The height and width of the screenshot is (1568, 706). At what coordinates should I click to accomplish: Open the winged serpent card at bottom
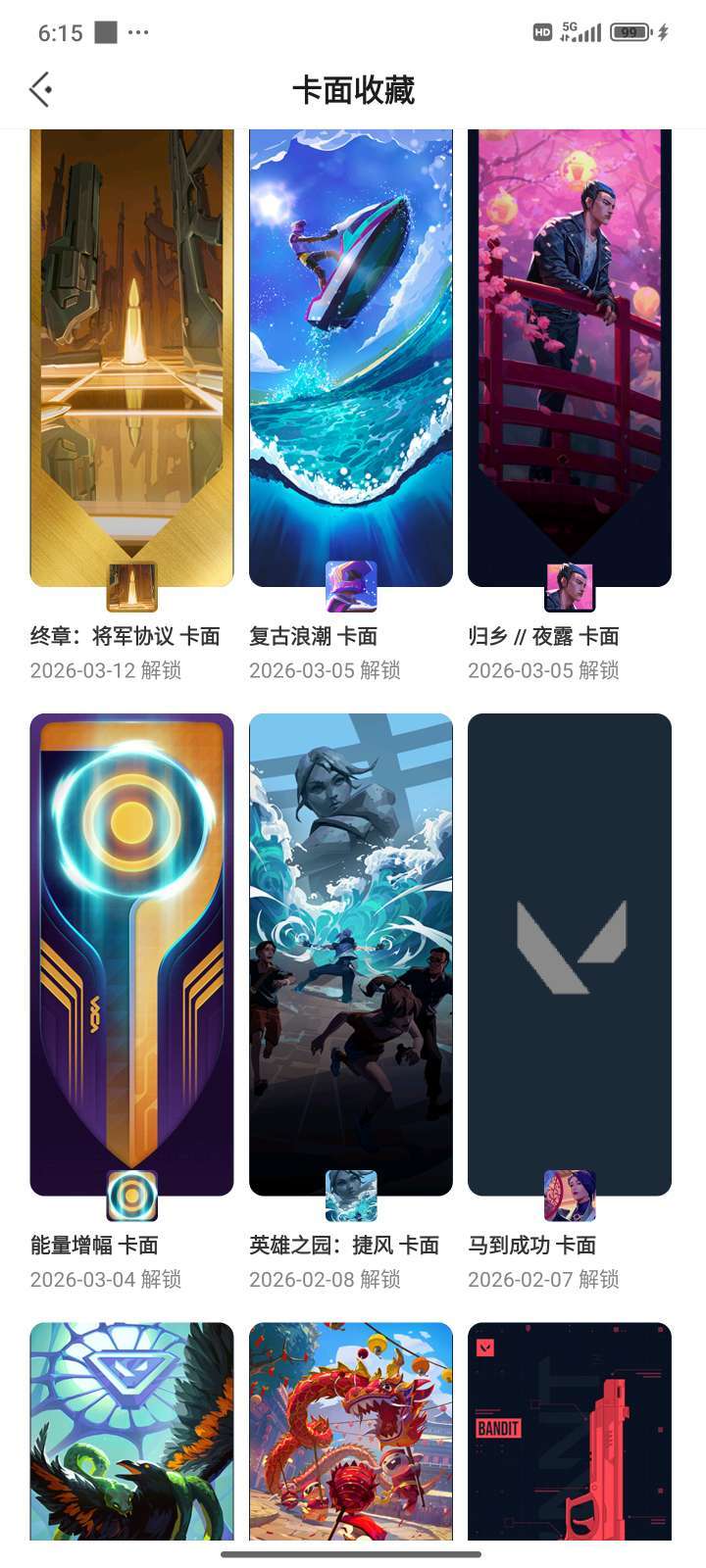pyautogui.click(x=131, y=1431)
